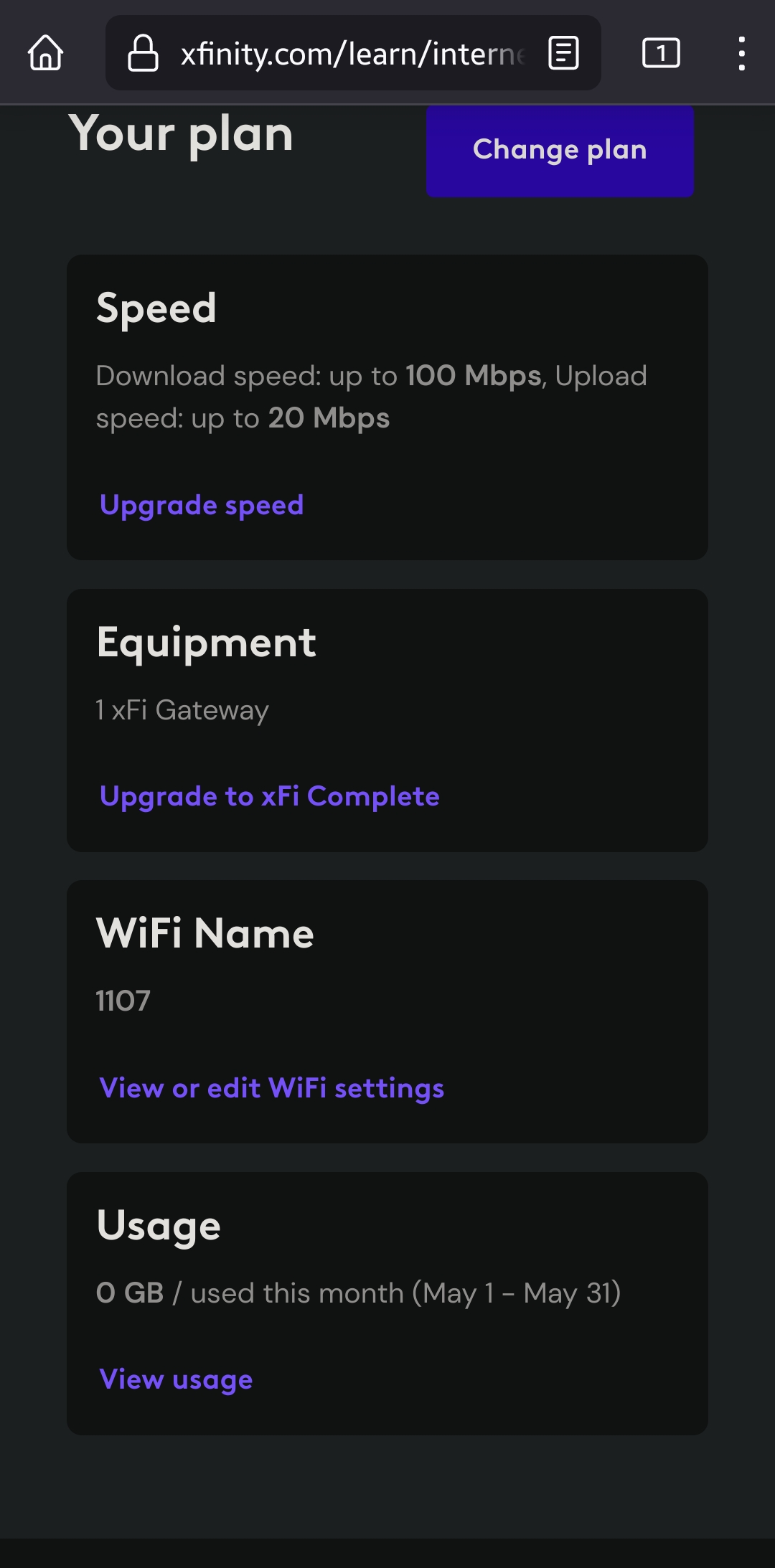Viewport: 775px width, 1568px height.
Task: Click View or edit WiFi settings
Action: [x=271, y=1088]
